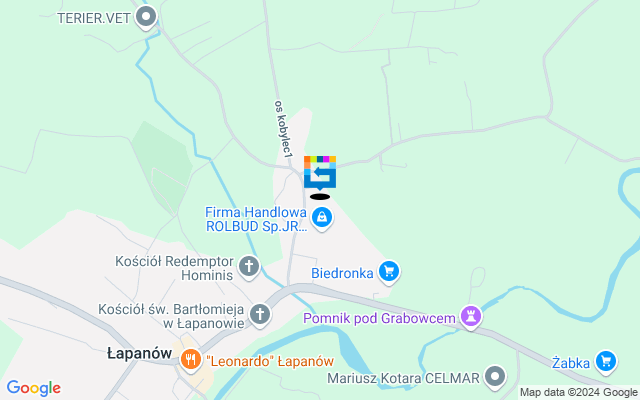The height and width of the screenshot is (400, 640).
Task: Tap the Żabka store marker
Action: pyautogui.click(x=605, y=361)
